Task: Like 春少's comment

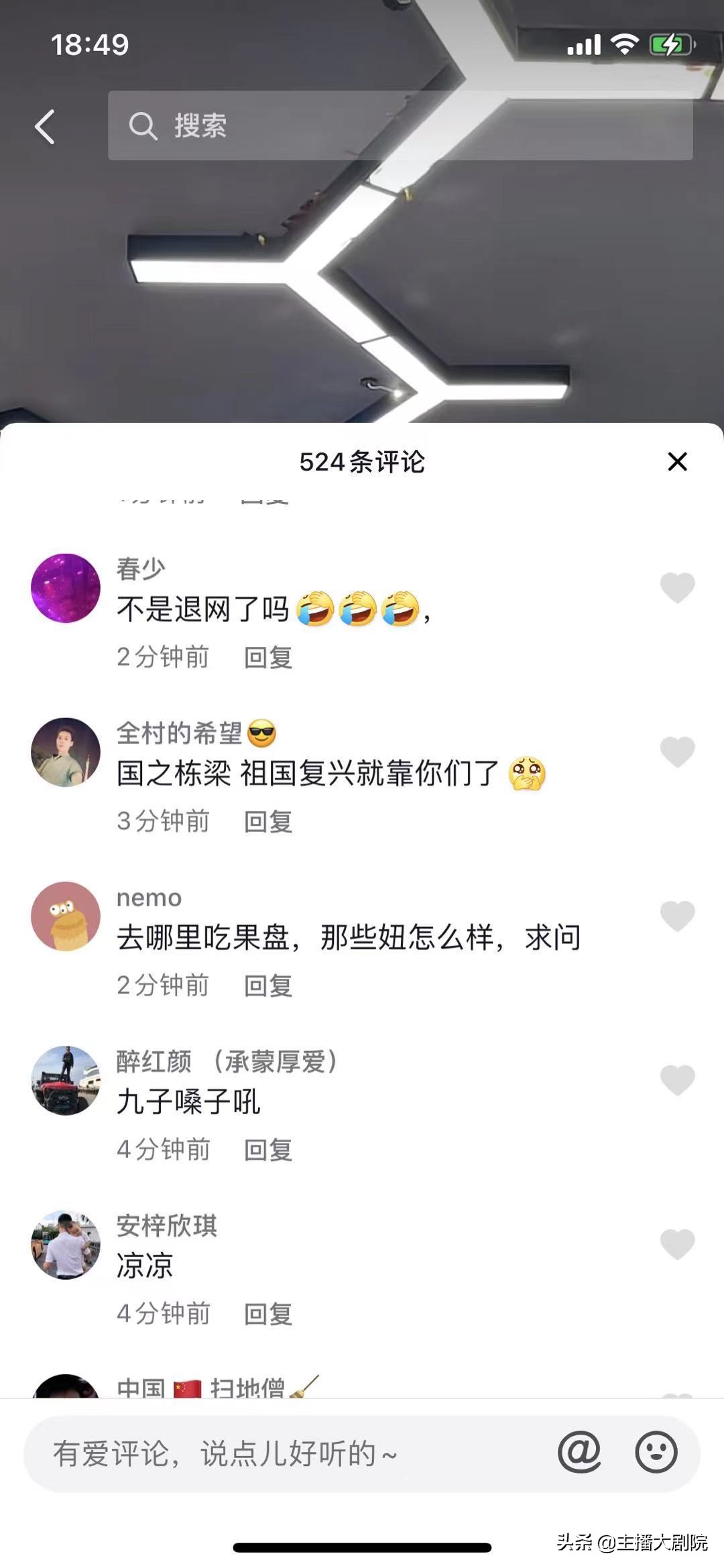Action: click(677, 588)
